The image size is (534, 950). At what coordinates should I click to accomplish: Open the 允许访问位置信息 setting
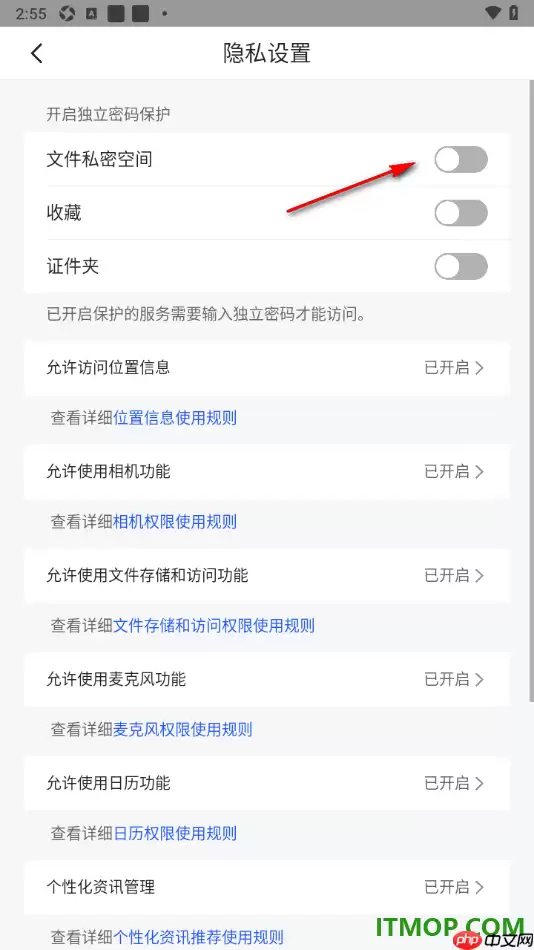click(x=267, y=368)
